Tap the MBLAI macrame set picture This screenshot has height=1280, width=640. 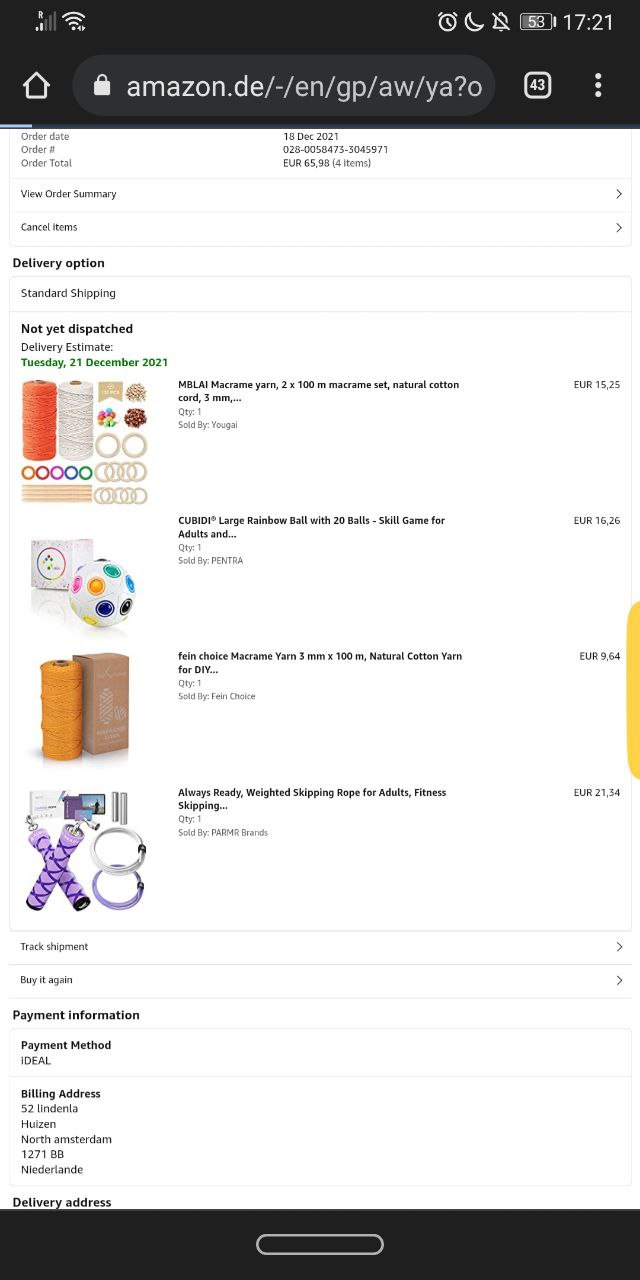click(x=84, y=441)
